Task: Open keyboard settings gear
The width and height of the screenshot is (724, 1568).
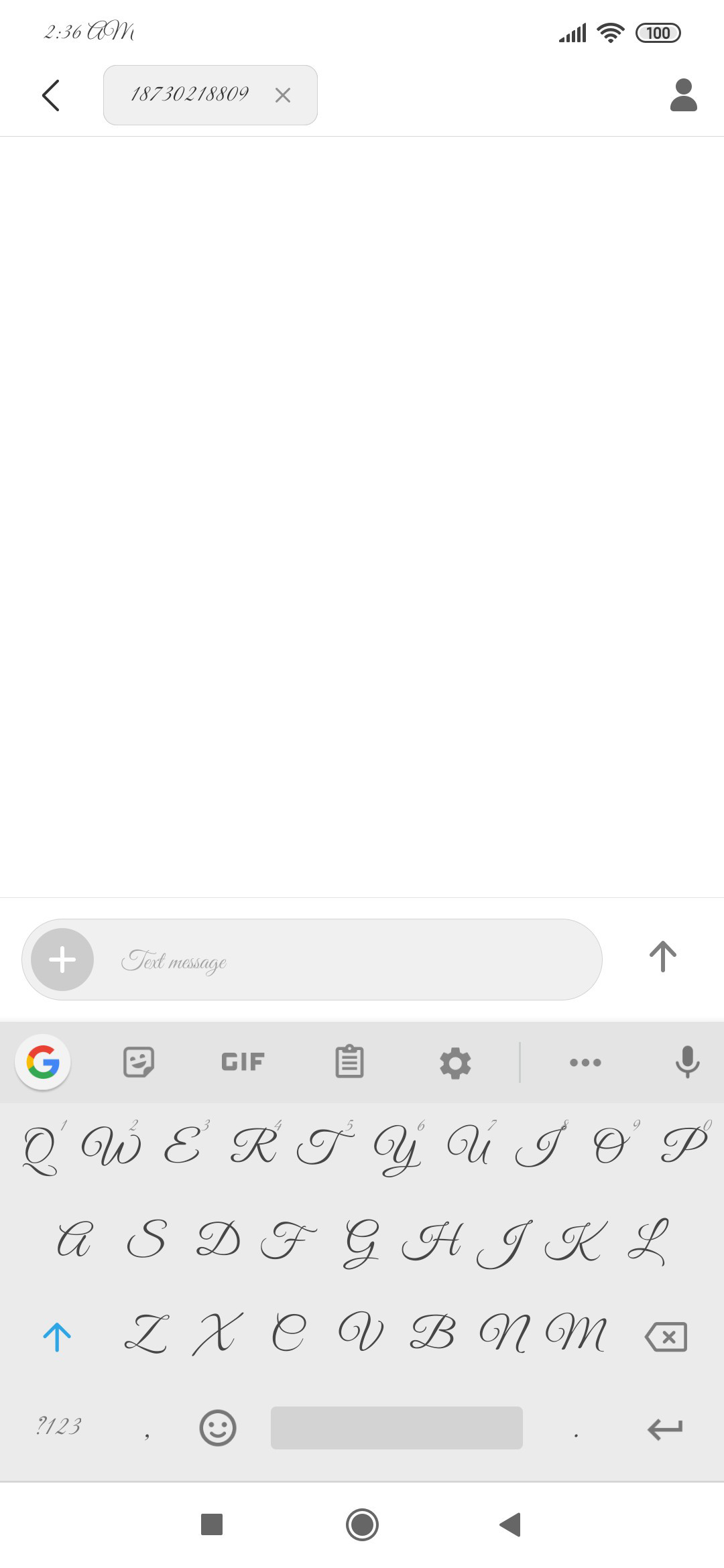Action: click(x=455, y=1063)
